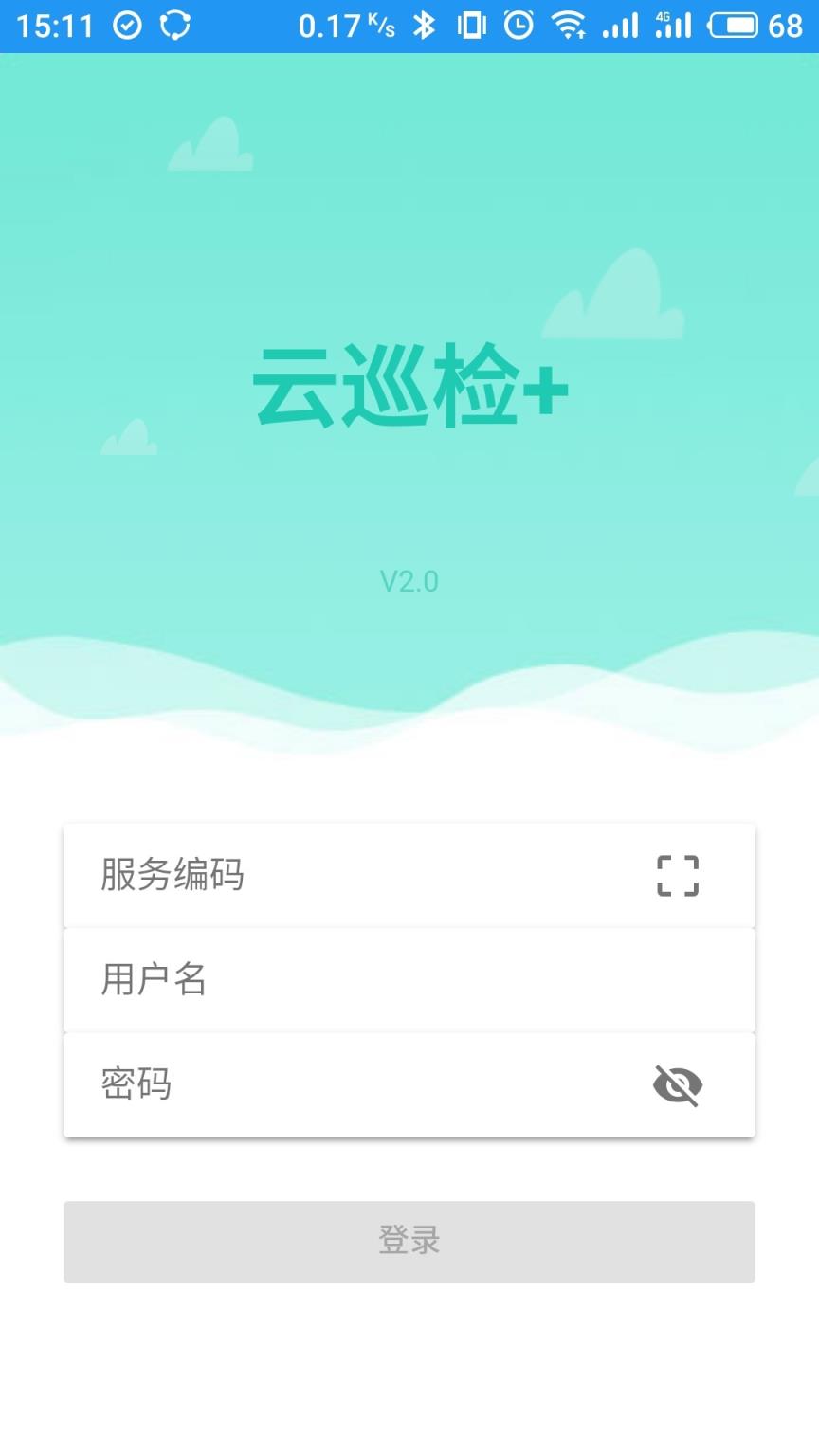Image resolution: width=819 pixels, height=1456 pixels.
Task: Tap the Wi-Fi signal icon
Action: [569, 26]
